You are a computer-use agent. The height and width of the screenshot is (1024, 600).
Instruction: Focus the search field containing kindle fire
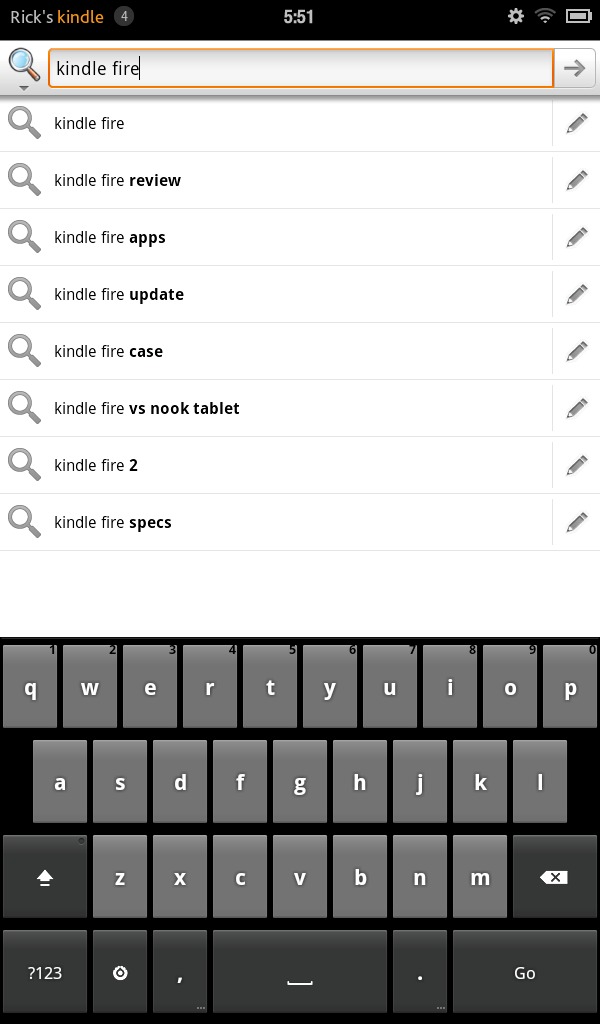(301, 68)
